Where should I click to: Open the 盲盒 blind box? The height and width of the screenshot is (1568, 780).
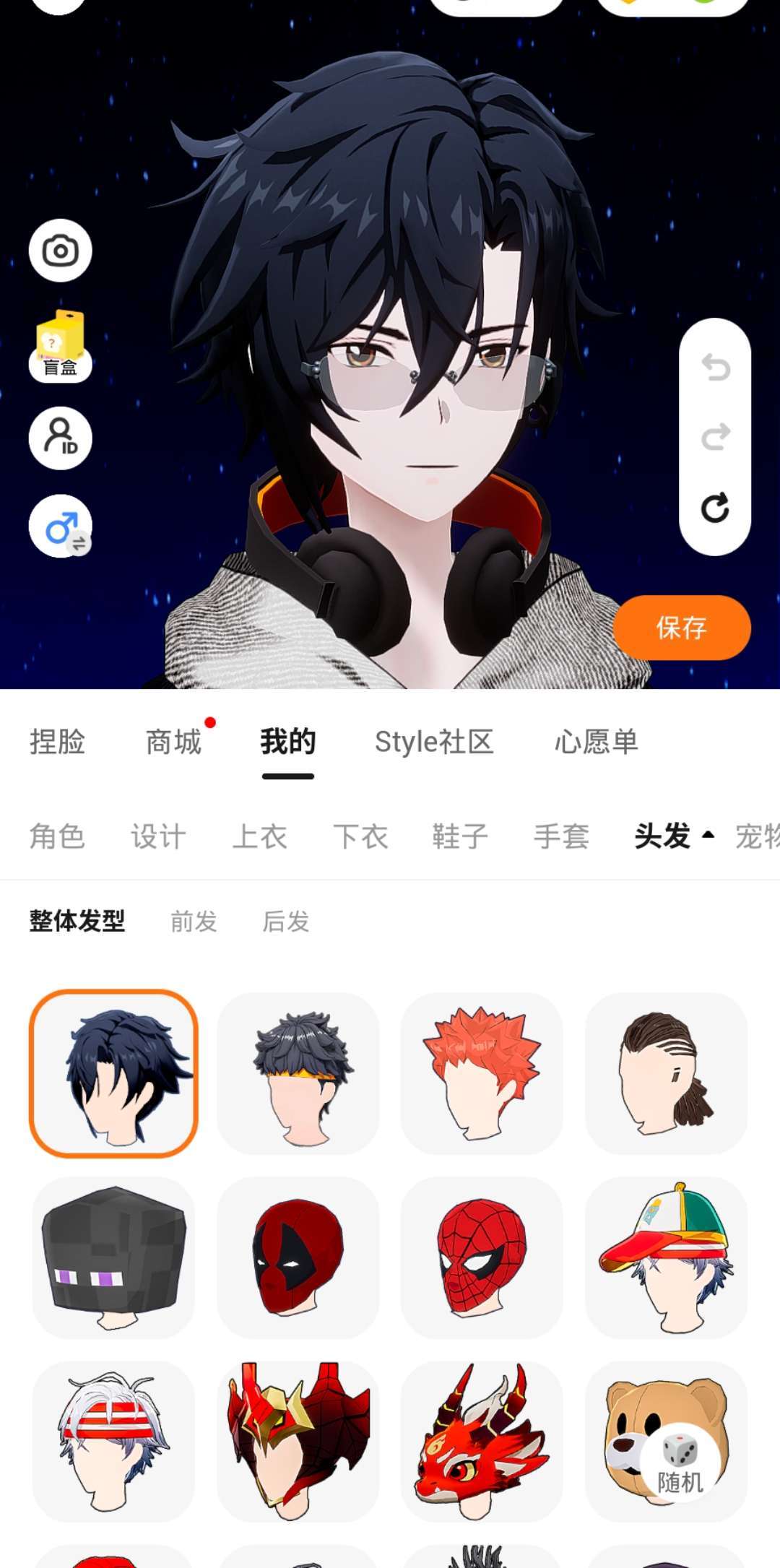(60, 347)
